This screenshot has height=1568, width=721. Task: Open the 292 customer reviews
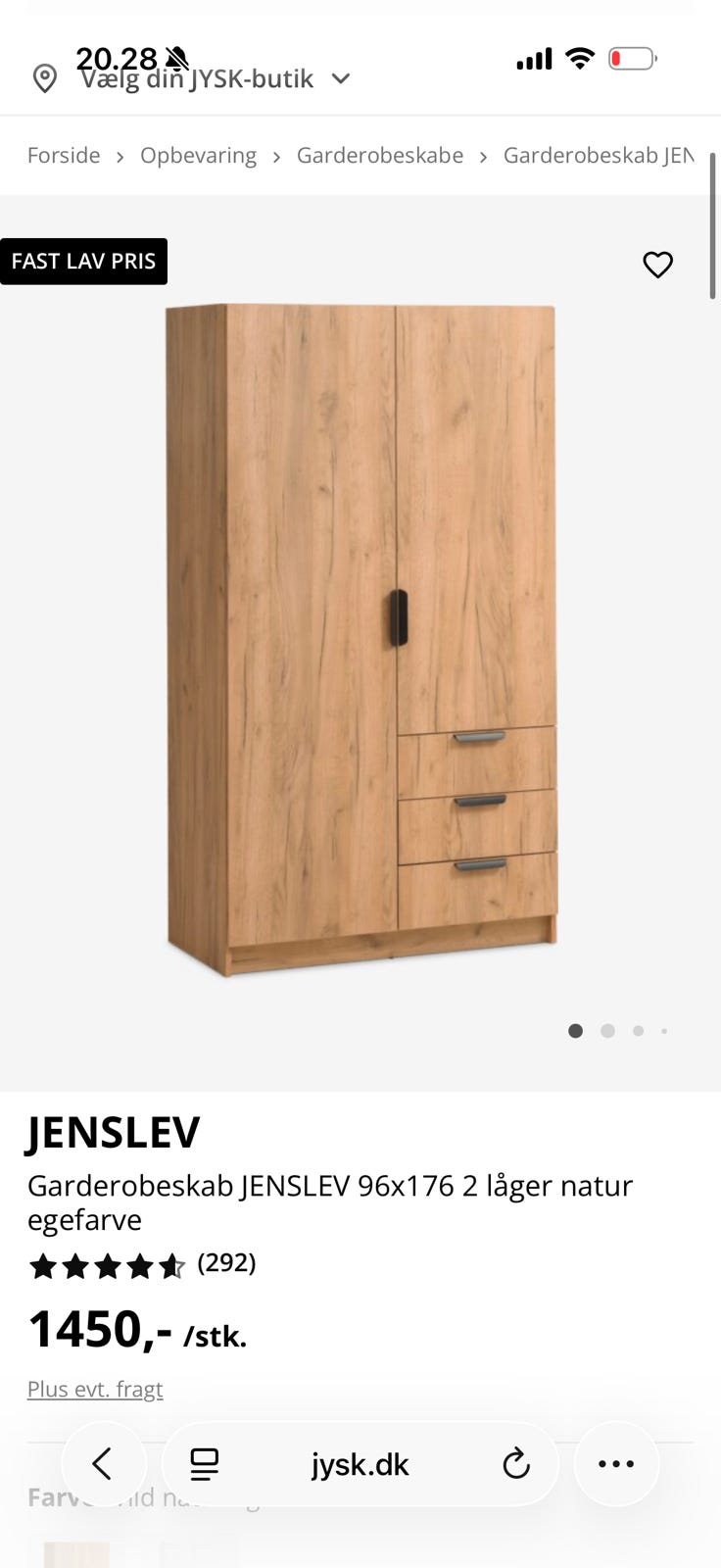pyautogui.click(x=226, y=1263)
